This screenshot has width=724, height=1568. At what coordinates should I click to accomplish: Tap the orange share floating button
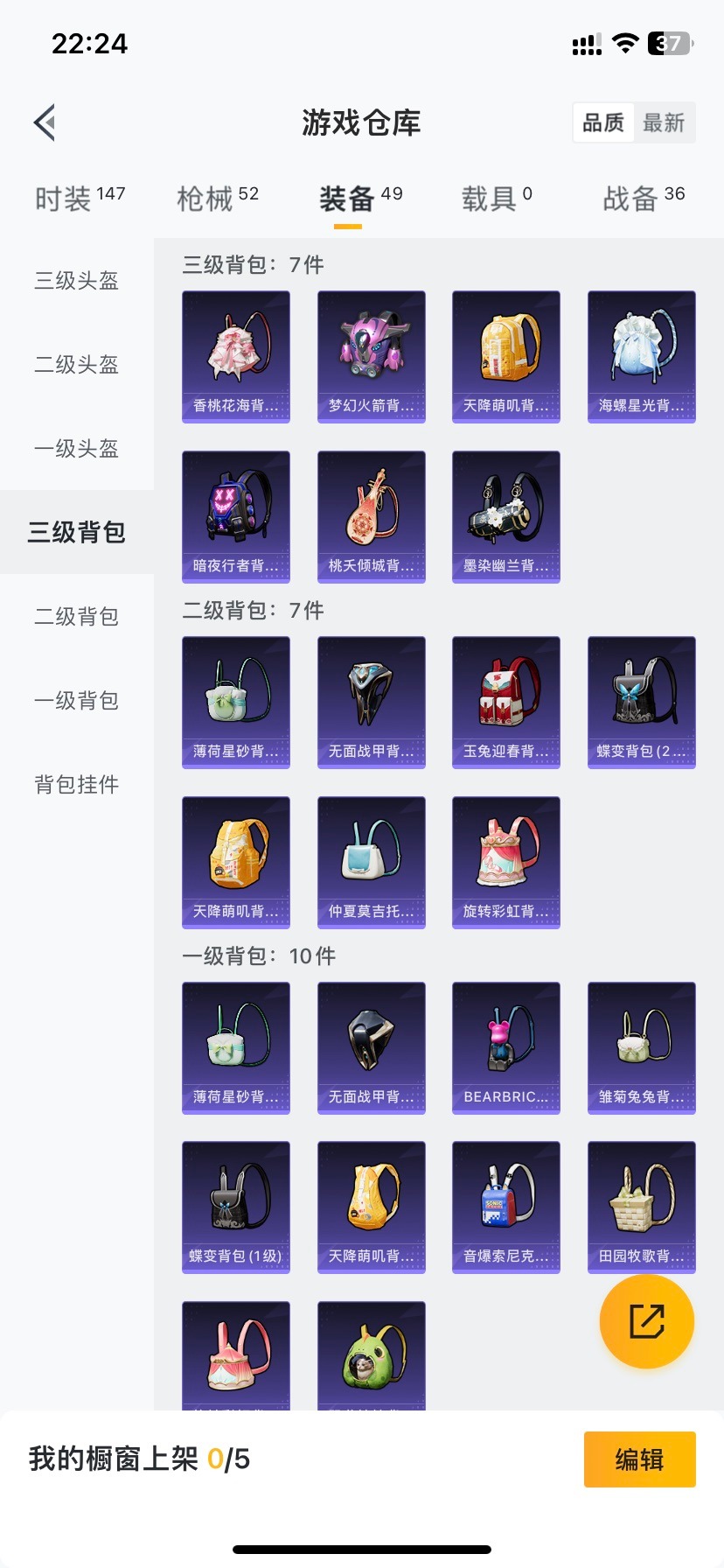point(646,1321)
